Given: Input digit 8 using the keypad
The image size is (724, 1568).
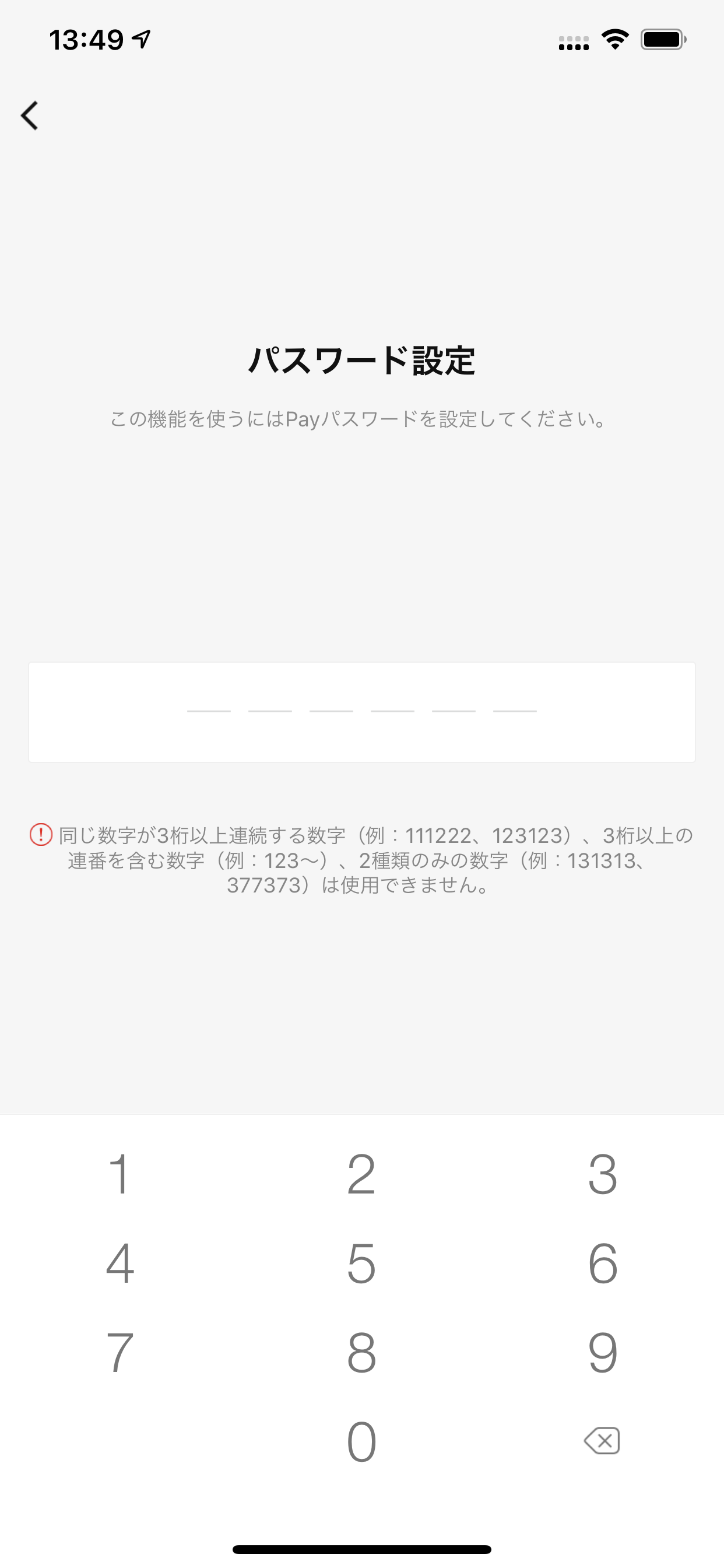Looking at the screenshot, I should click(x=361, y=1352).
